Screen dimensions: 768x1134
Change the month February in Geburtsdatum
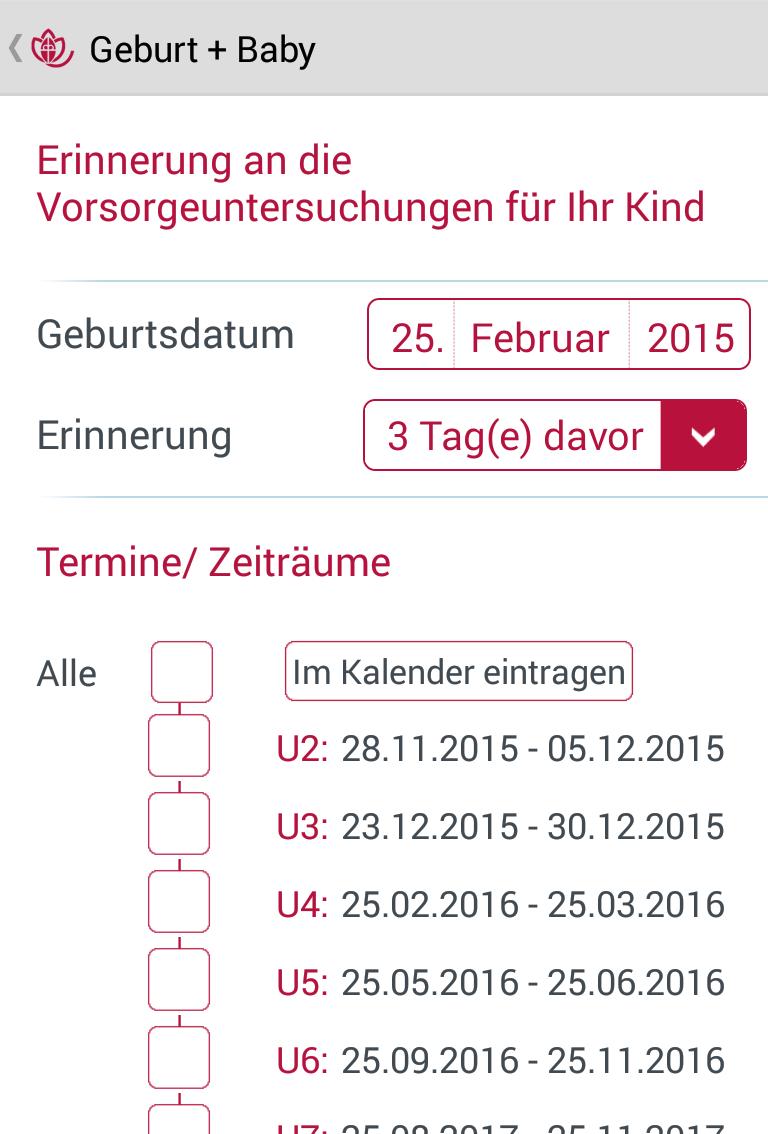point(540,336)
